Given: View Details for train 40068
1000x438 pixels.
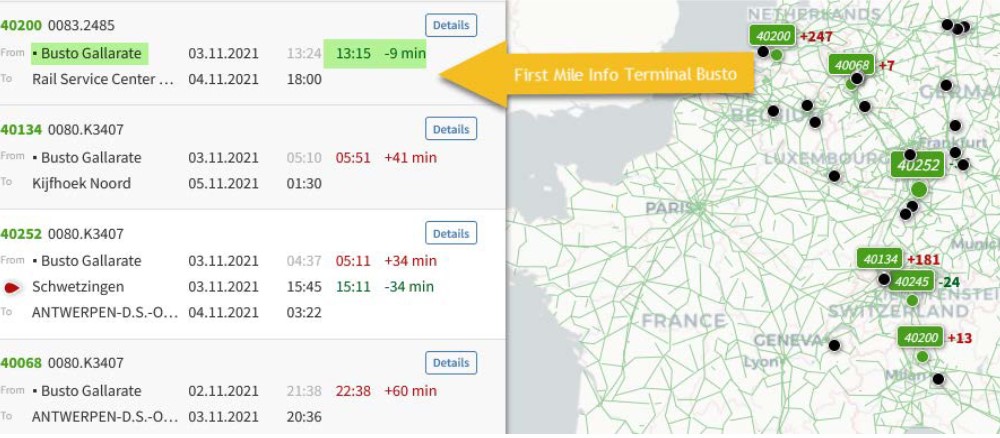Looking at the screenshot, I should click(451, 362).
